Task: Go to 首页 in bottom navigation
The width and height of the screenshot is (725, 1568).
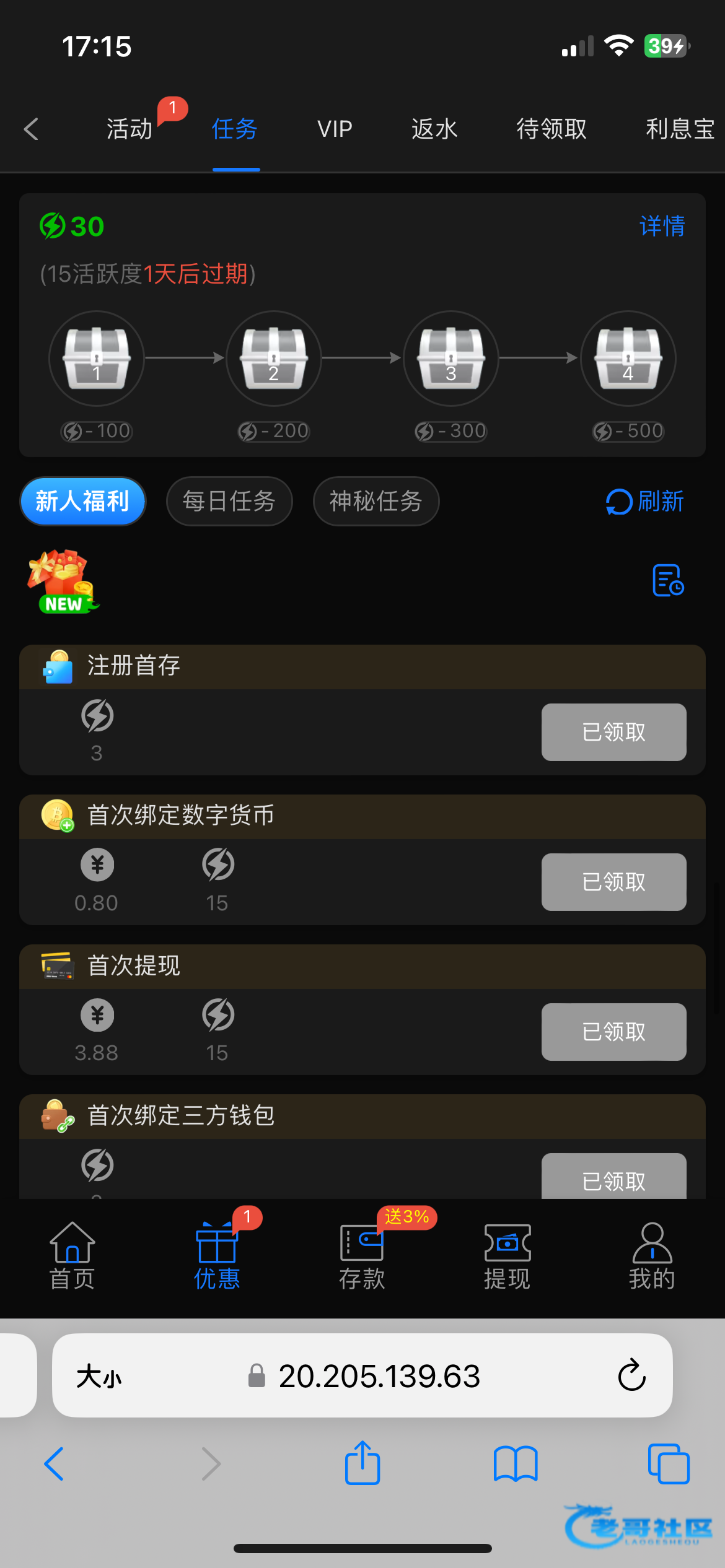Action: pos(72,1256)
